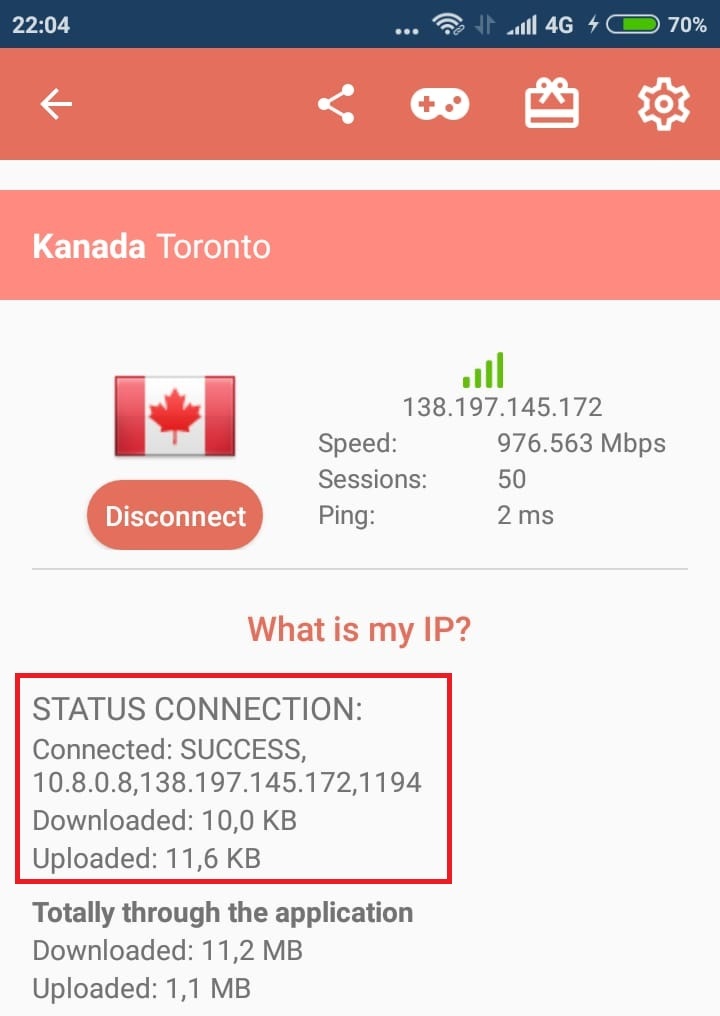Go back using the arrow icon
Viewport: 720px width, 1016px height.
coord(56,104)
